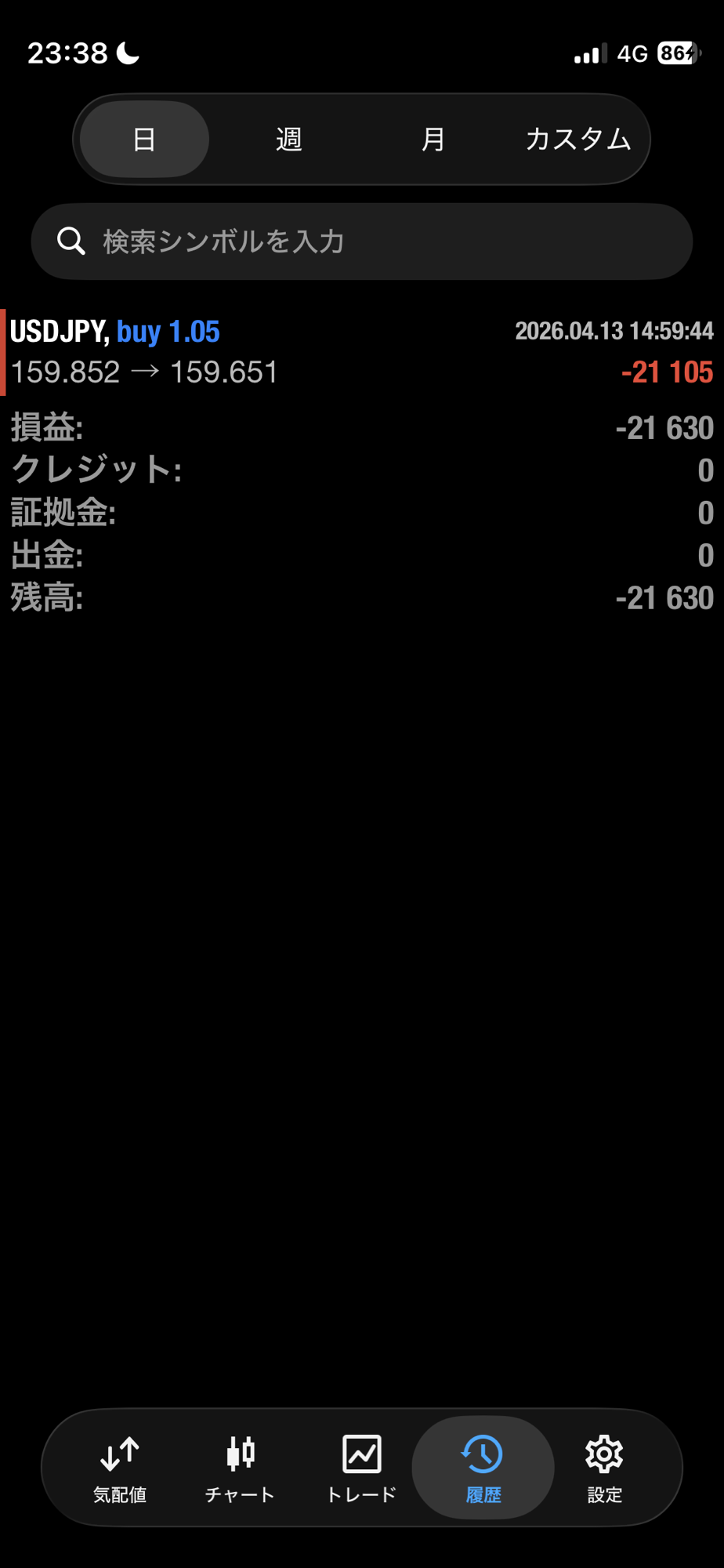This screenshot has height=1568, width=724.
Task: Open the USDJPY buy 1.05 trade record
Action: coord(361,352)
